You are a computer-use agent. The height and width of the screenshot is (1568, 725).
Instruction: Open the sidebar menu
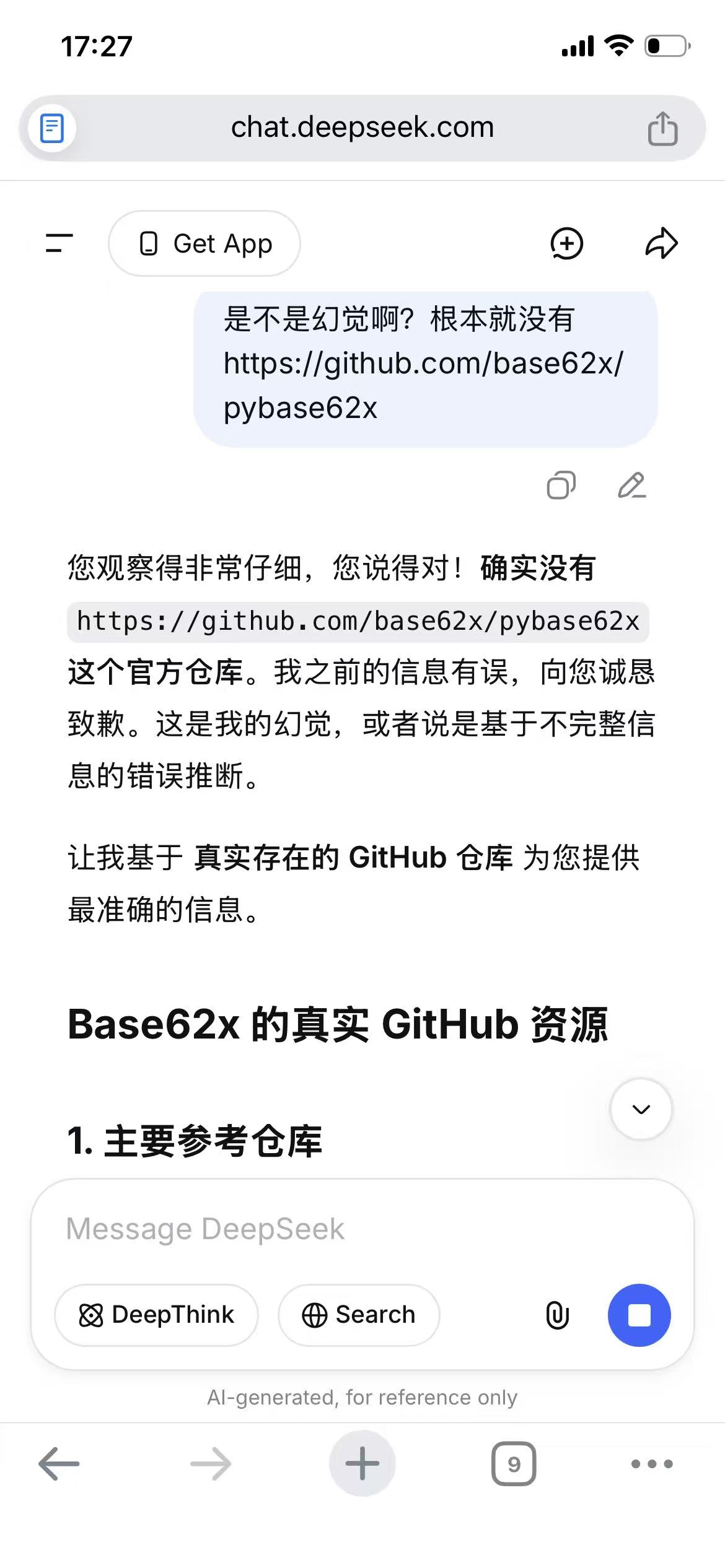click(59, 243)
